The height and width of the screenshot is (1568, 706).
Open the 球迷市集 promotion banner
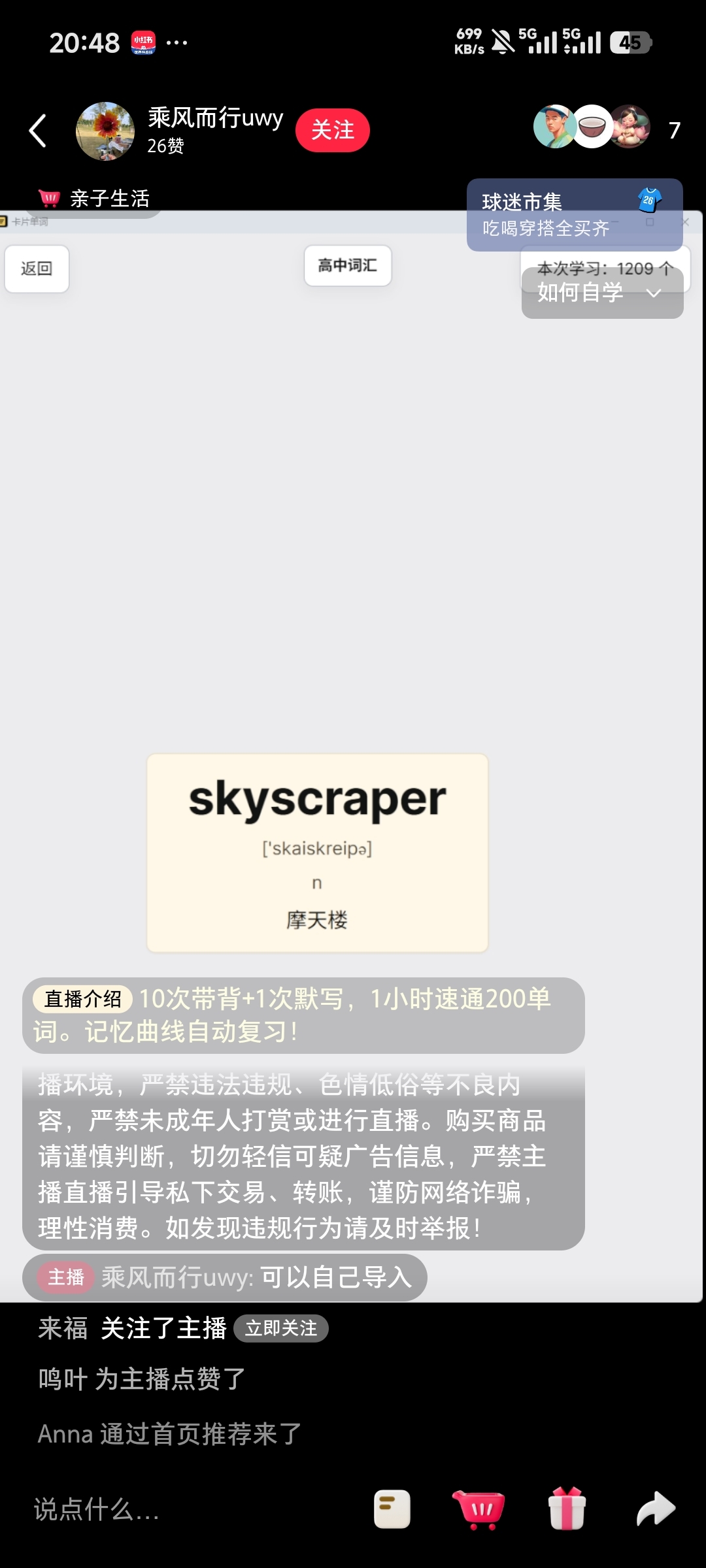575,215
